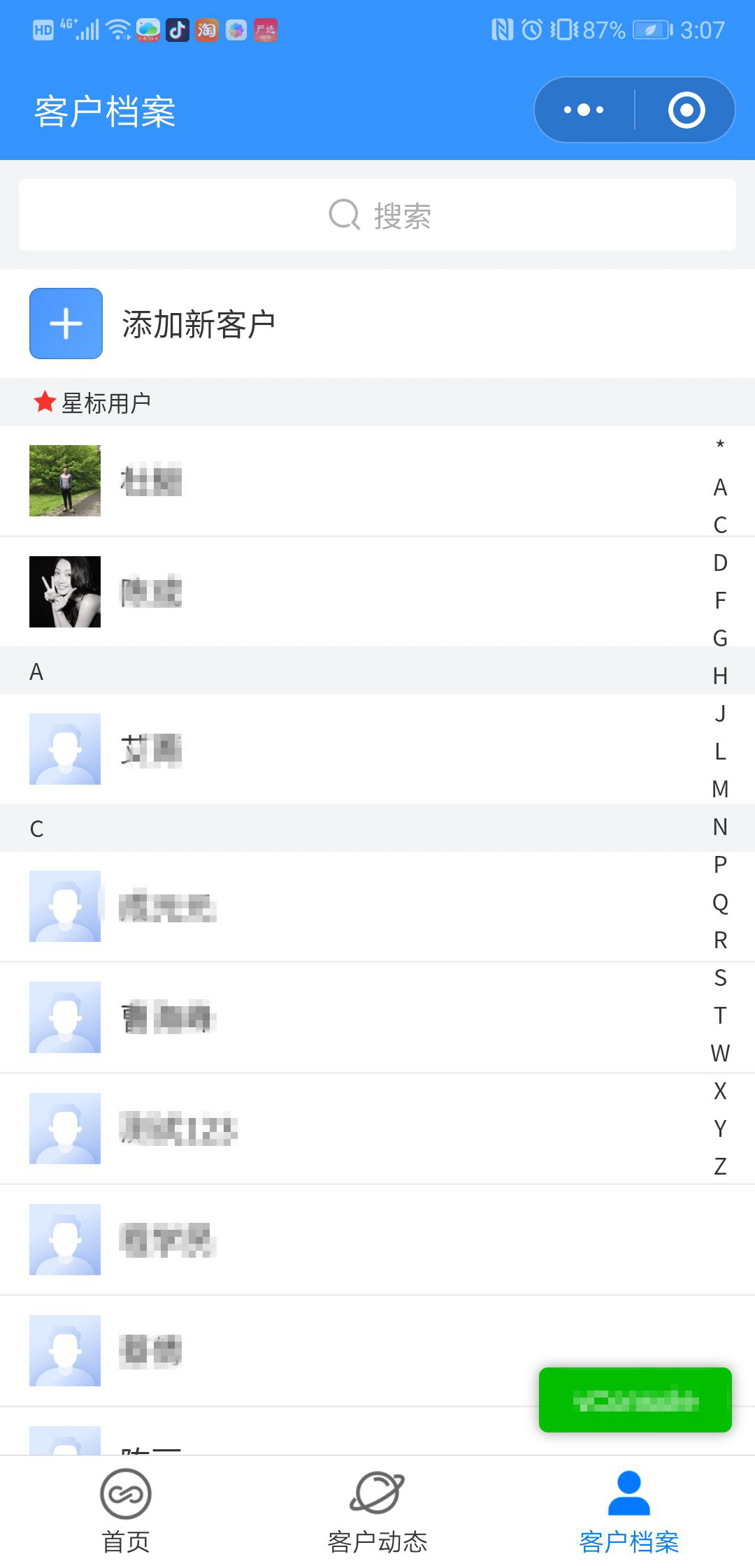Select the 客户档案 tab
This screenshot has height=1568, width=755.
coord(629,1510)
